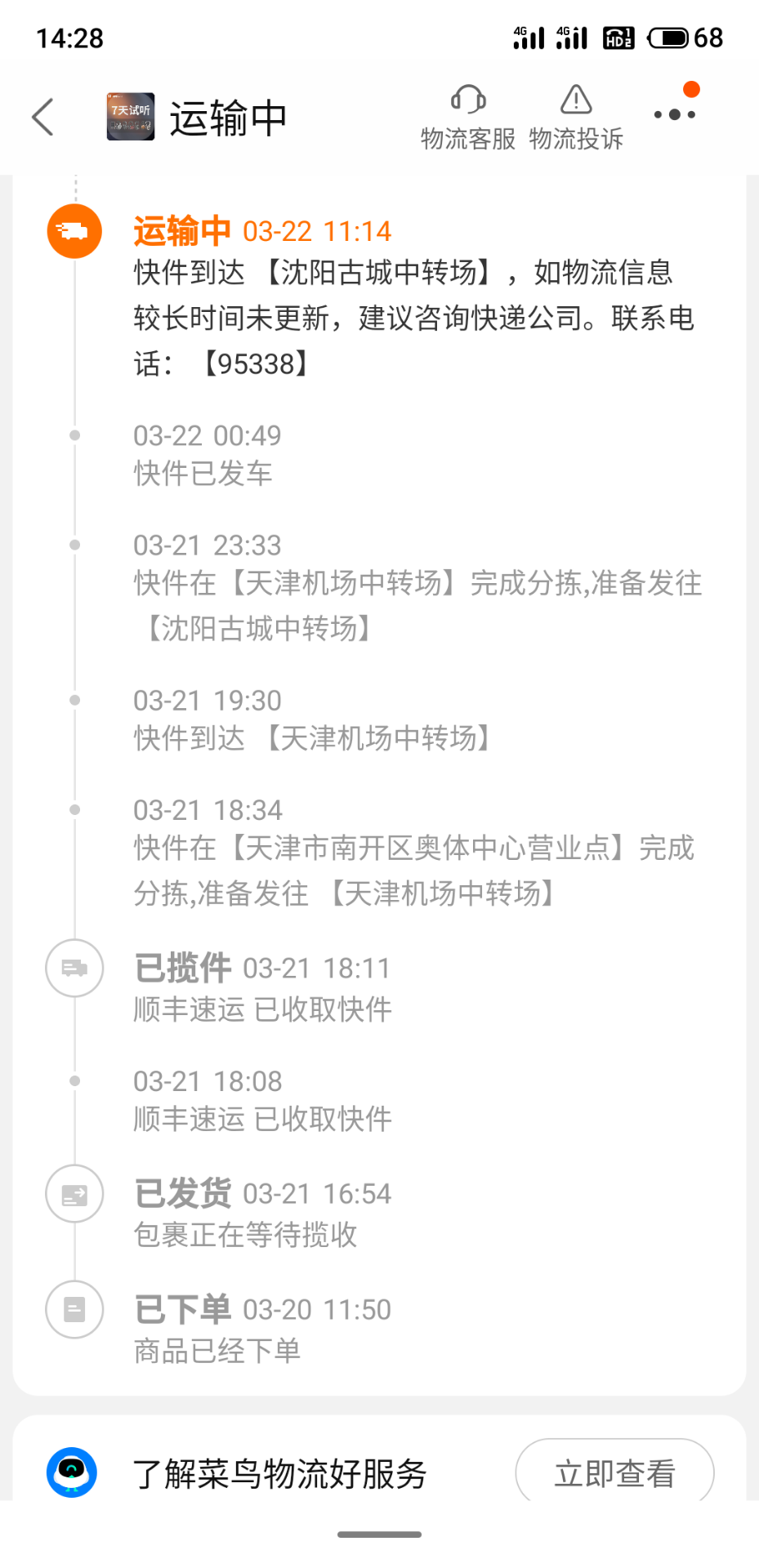
Task: Call the courier phone number 95338
Action: 257,363
